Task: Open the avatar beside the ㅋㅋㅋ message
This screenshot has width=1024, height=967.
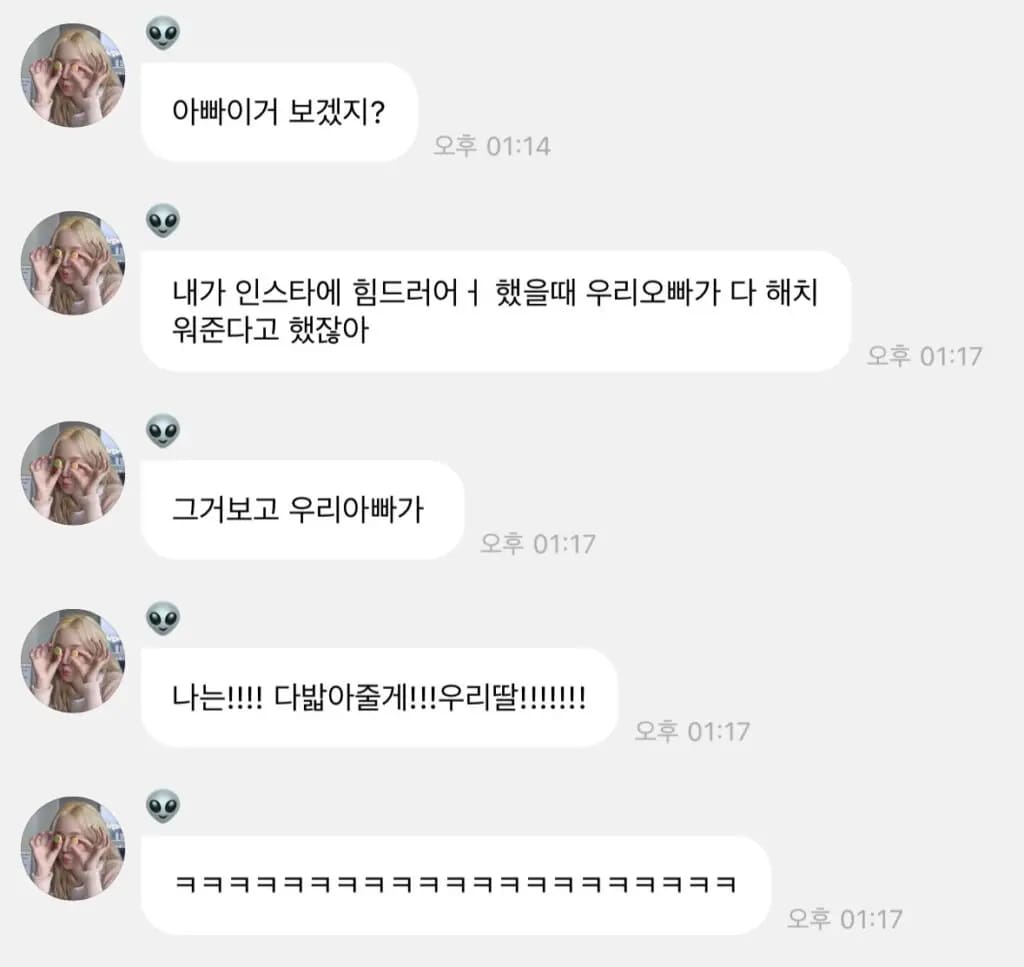Action: (x=73, y=848)
